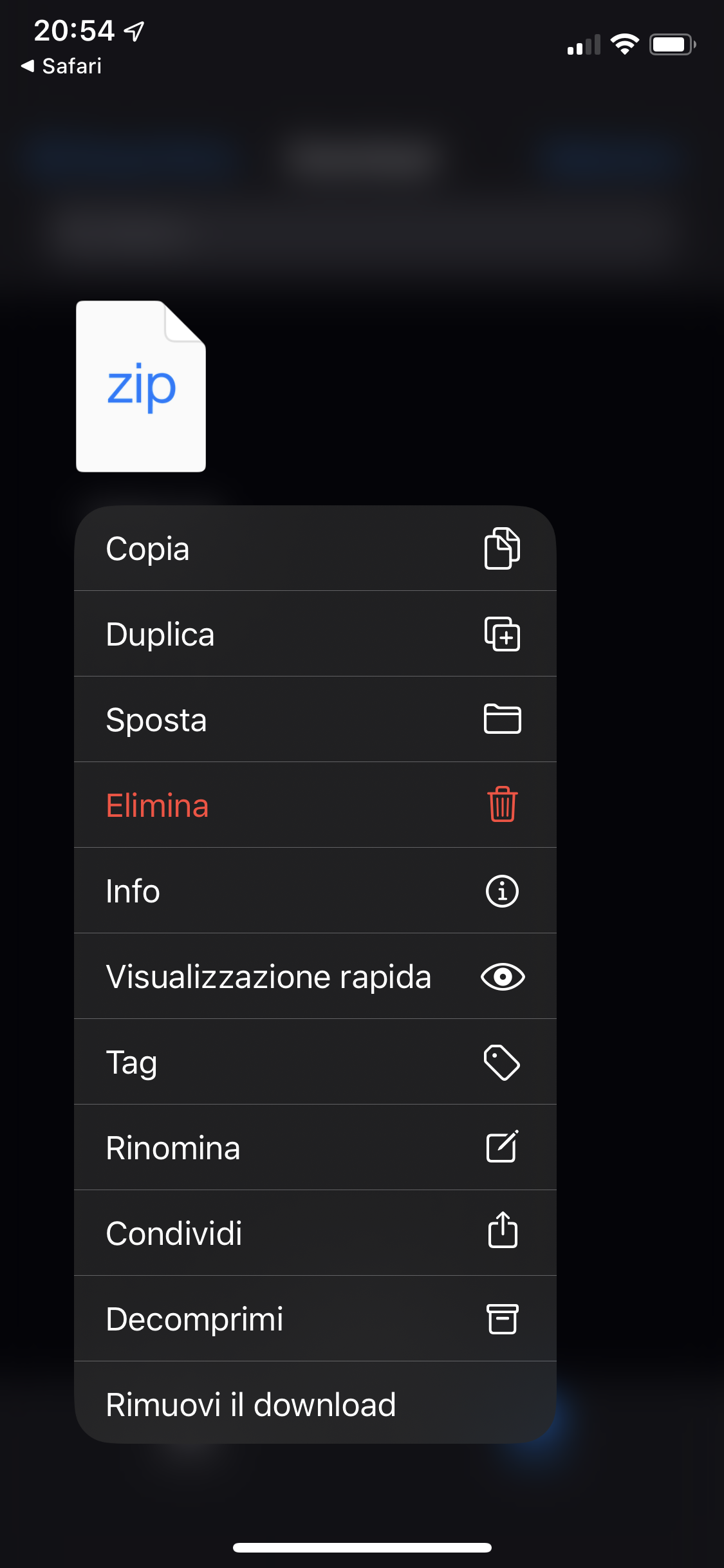Select Rimuovi il download
Image resolution: width=724 pixels, height=1568 pixels.
(x=315, y=1404)
